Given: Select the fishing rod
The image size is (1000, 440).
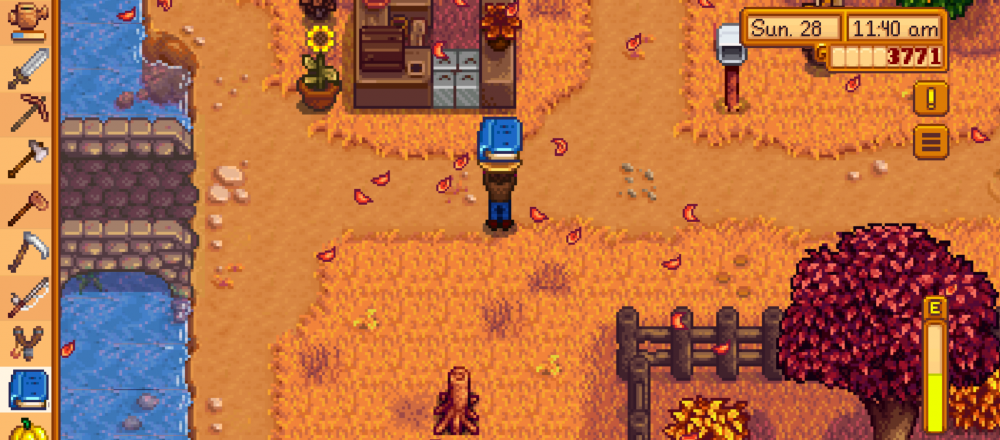Looking at the screenshot, I should click(28, 298).
